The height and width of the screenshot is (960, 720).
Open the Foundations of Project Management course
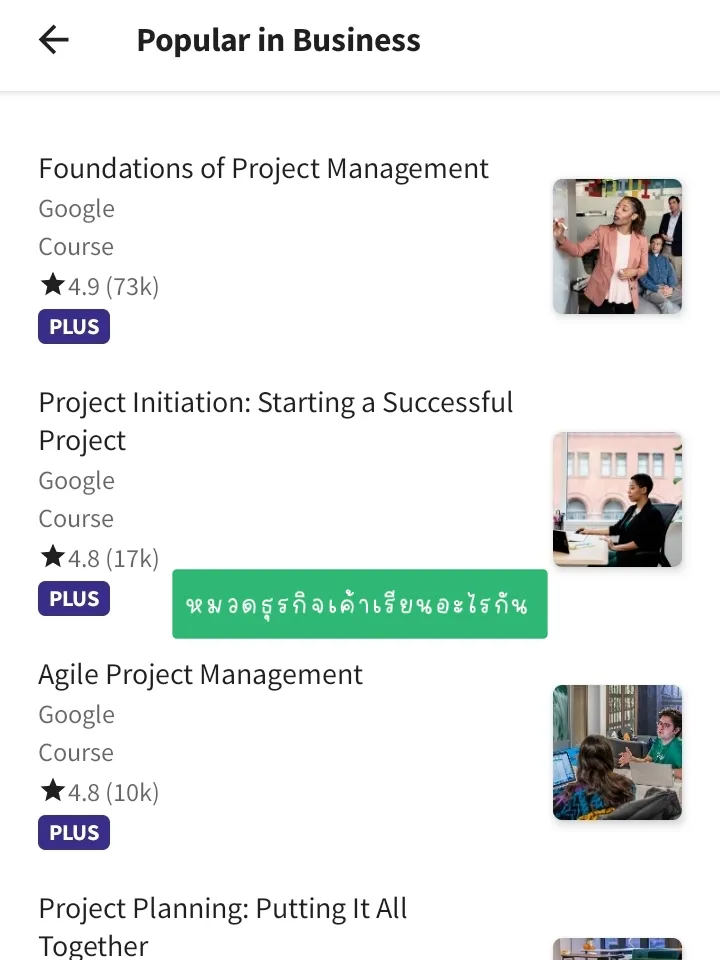pos(262,168)
